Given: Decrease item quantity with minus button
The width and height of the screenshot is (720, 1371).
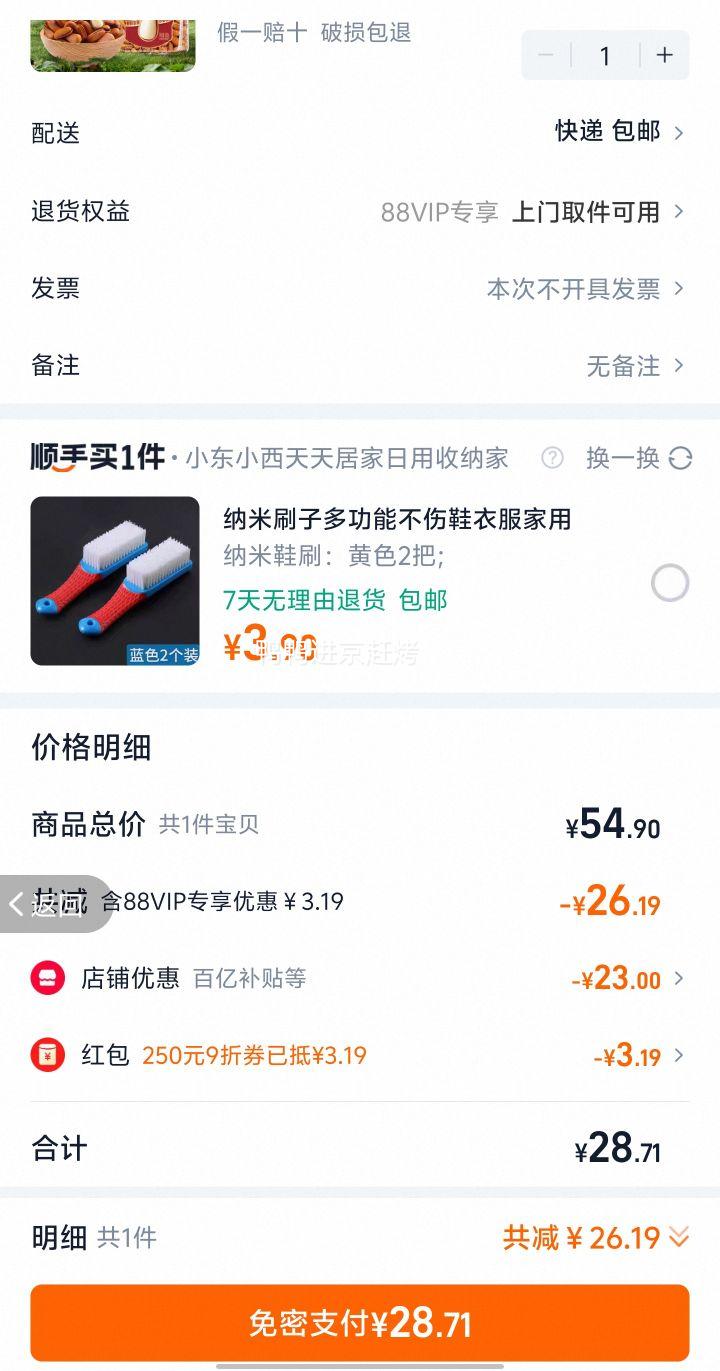Looking at the screenshot, I should click(546, 55).
